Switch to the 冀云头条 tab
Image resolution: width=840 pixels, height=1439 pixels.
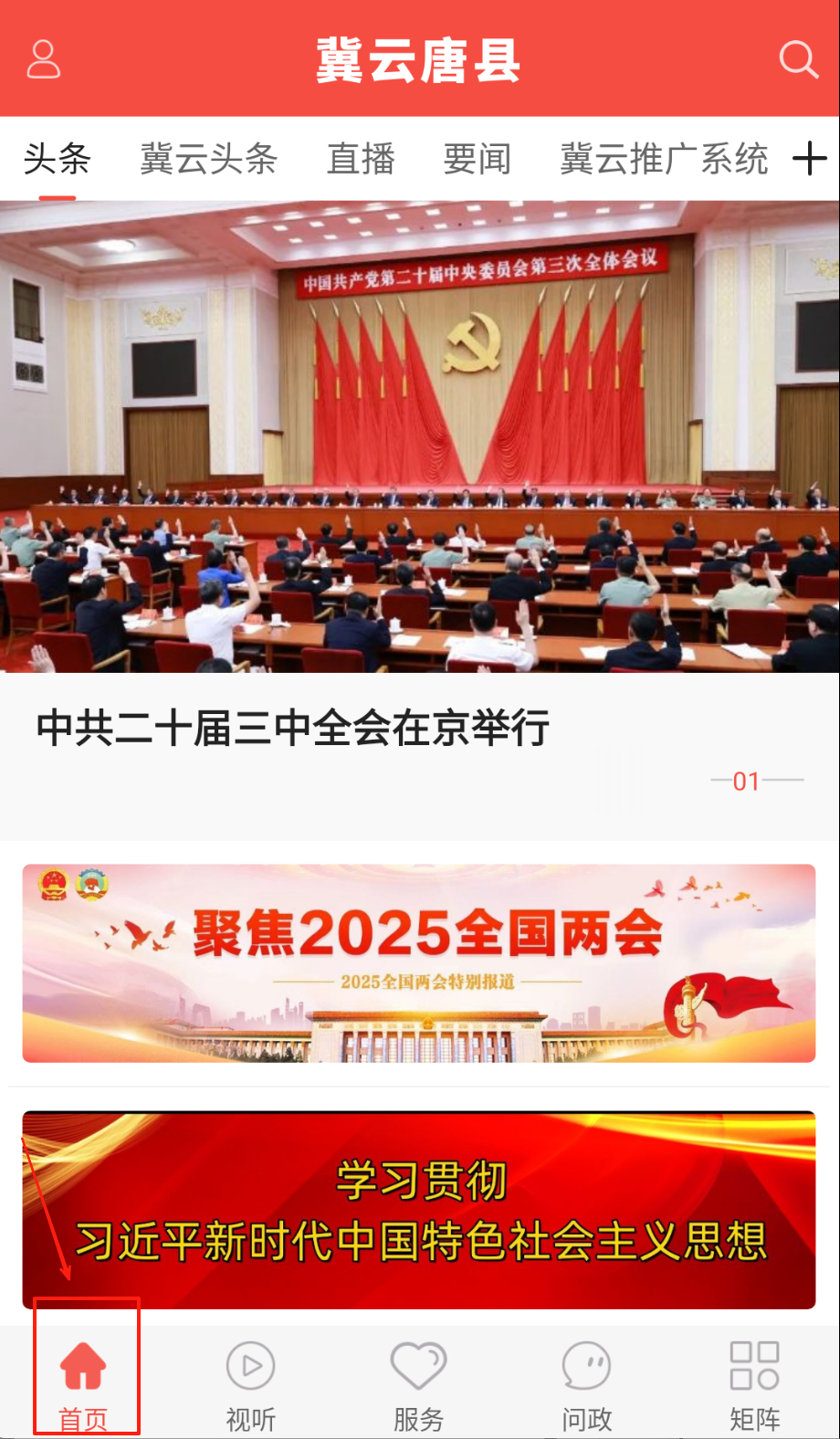[x=208, y=159]
